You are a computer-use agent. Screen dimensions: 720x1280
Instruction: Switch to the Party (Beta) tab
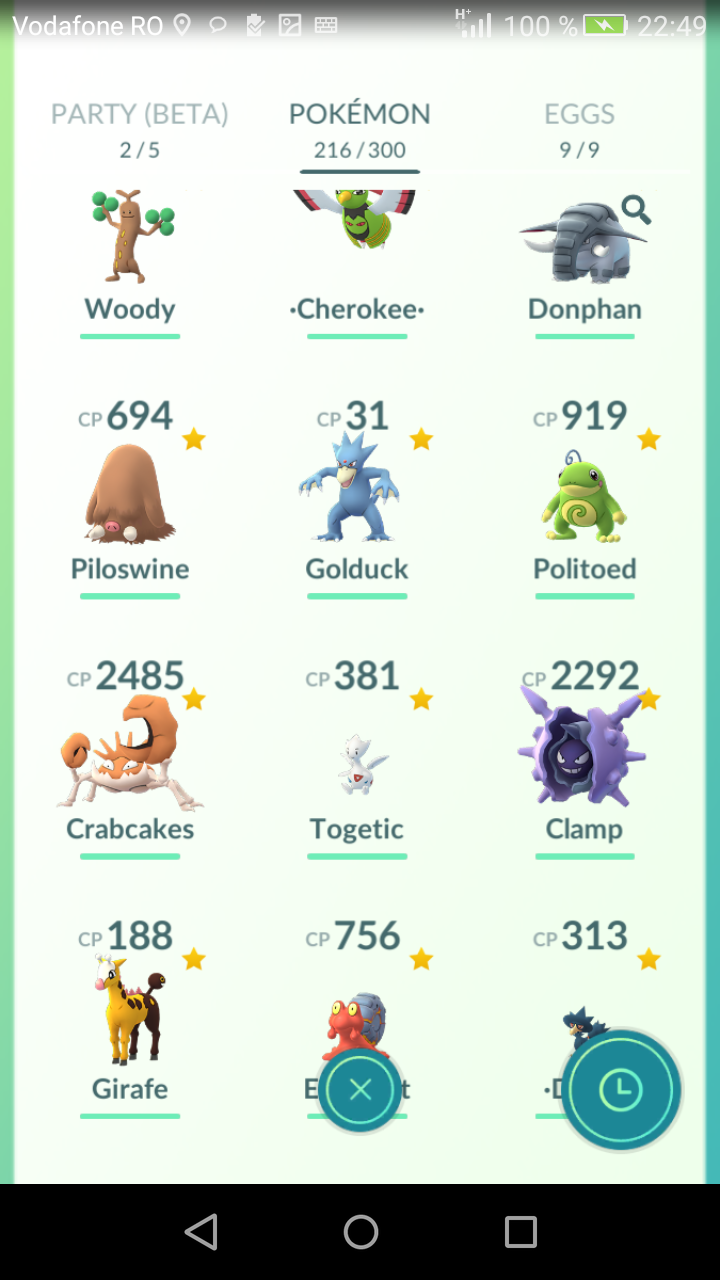click(x=140, y=130)
